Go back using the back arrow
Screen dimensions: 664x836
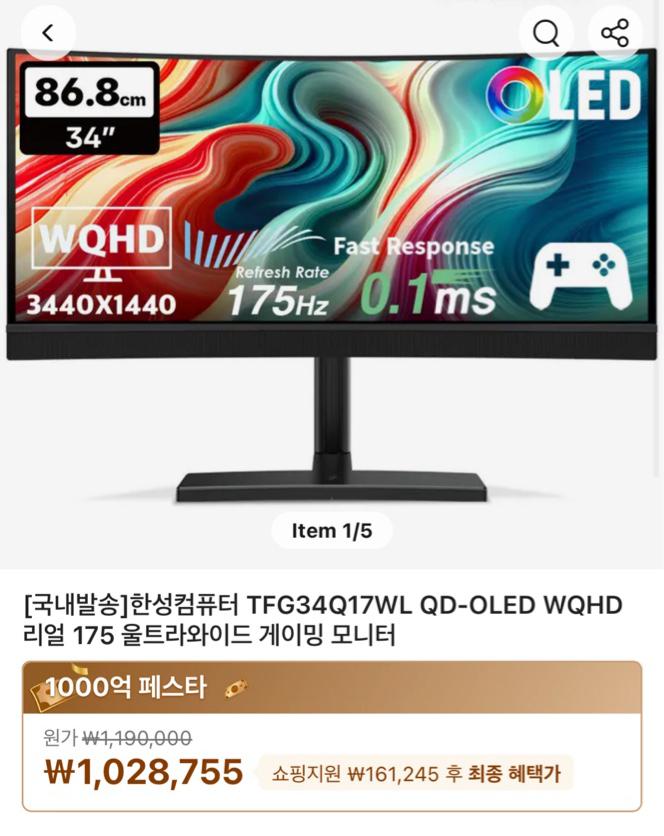tap(47, 33)
